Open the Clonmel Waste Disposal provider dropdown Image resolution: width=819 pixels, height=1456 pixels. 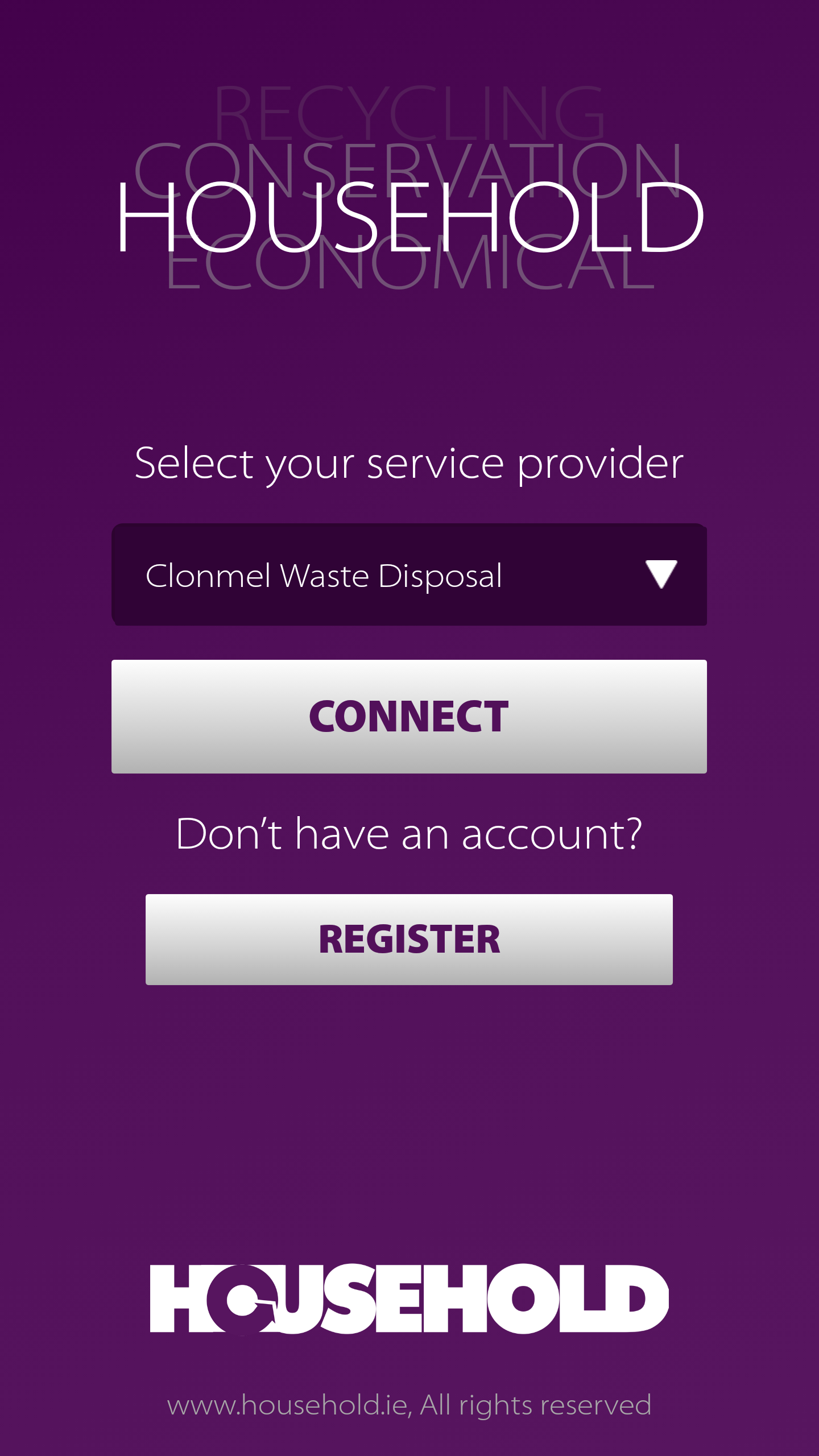click(x=409, y=574)
